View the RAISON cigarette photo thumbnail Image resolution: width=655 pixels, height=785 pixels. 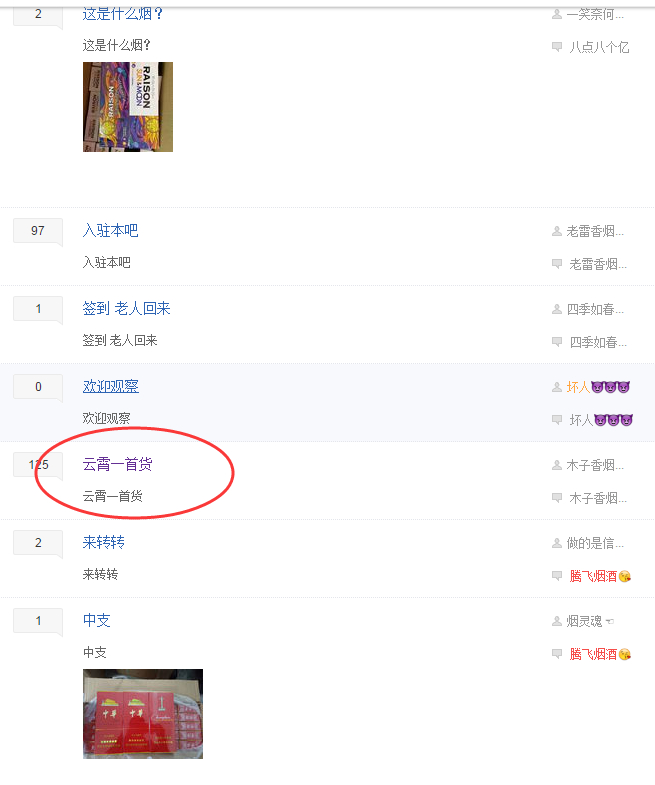(128, 107)
